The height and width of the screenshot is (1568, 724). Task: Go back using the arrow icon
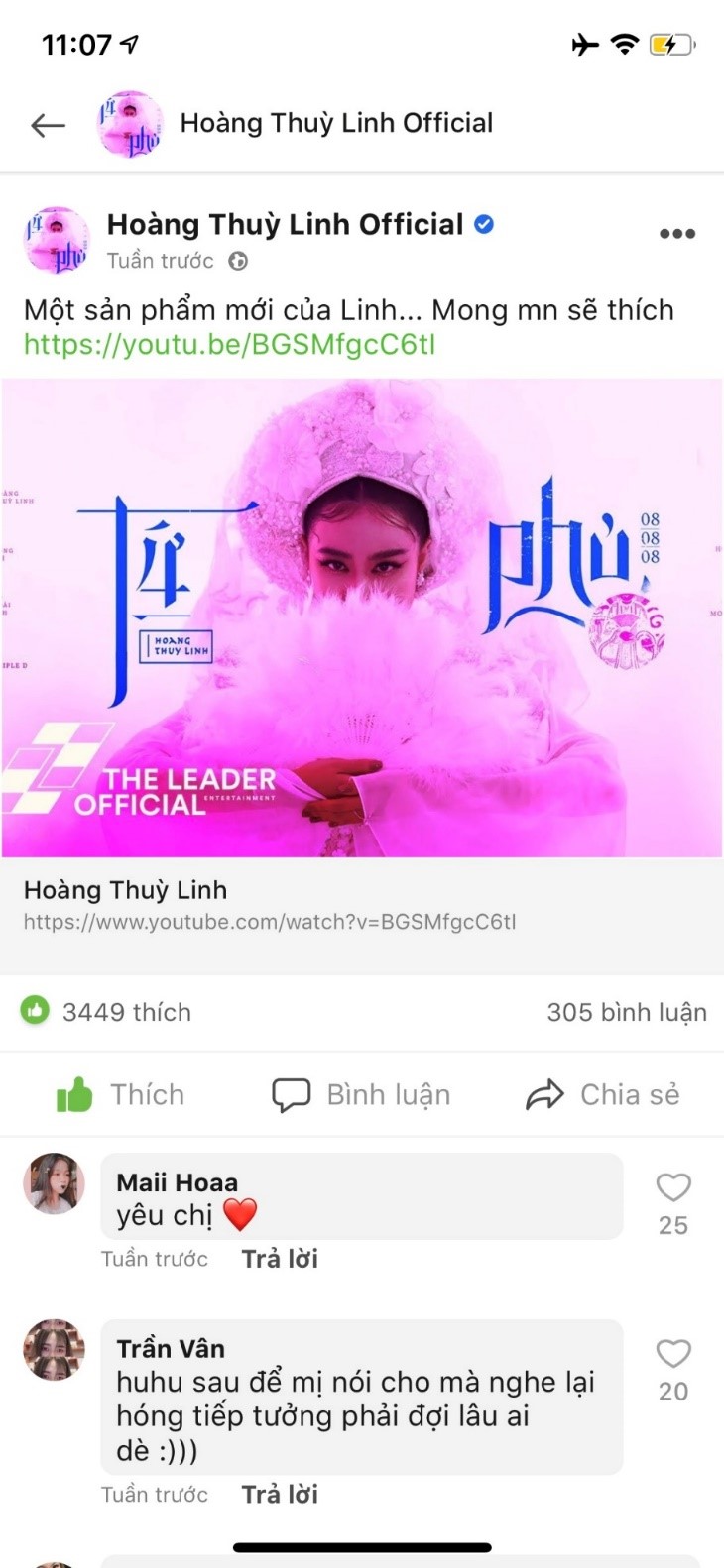[48, 125]
